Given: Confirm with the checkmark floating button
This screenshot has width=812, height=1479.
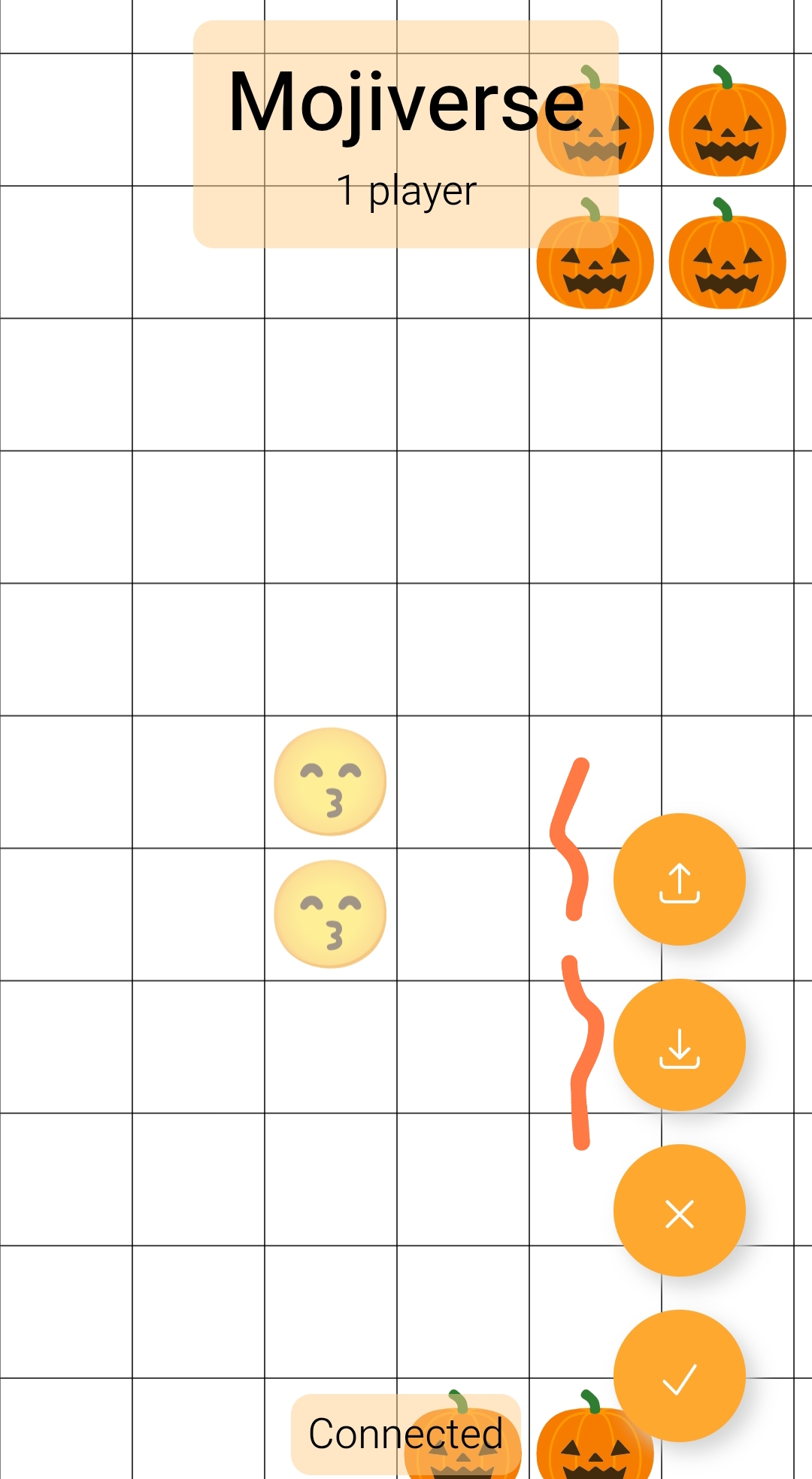Looking at the screenshot, I should coord(679,1376).
